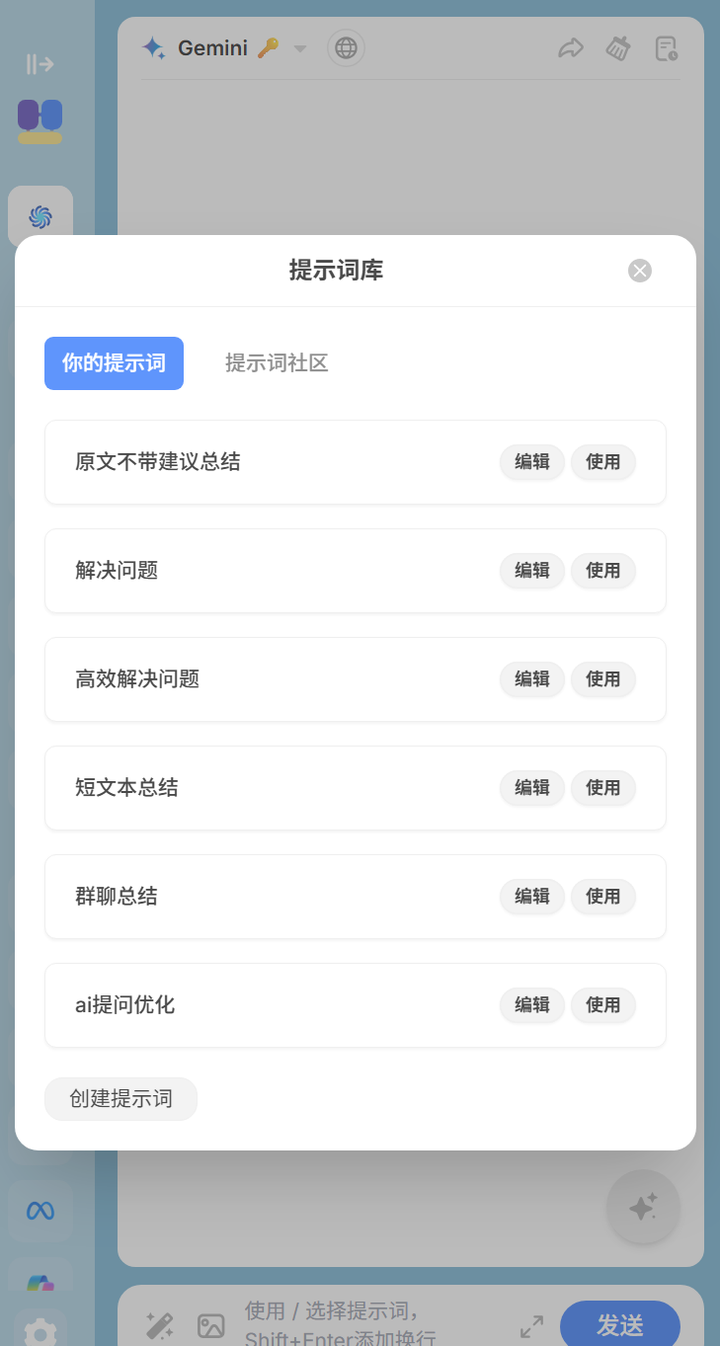Switch to the 提示词社区 tab
This screenshot has width=720, height=1346.
(x=277, y=363)
